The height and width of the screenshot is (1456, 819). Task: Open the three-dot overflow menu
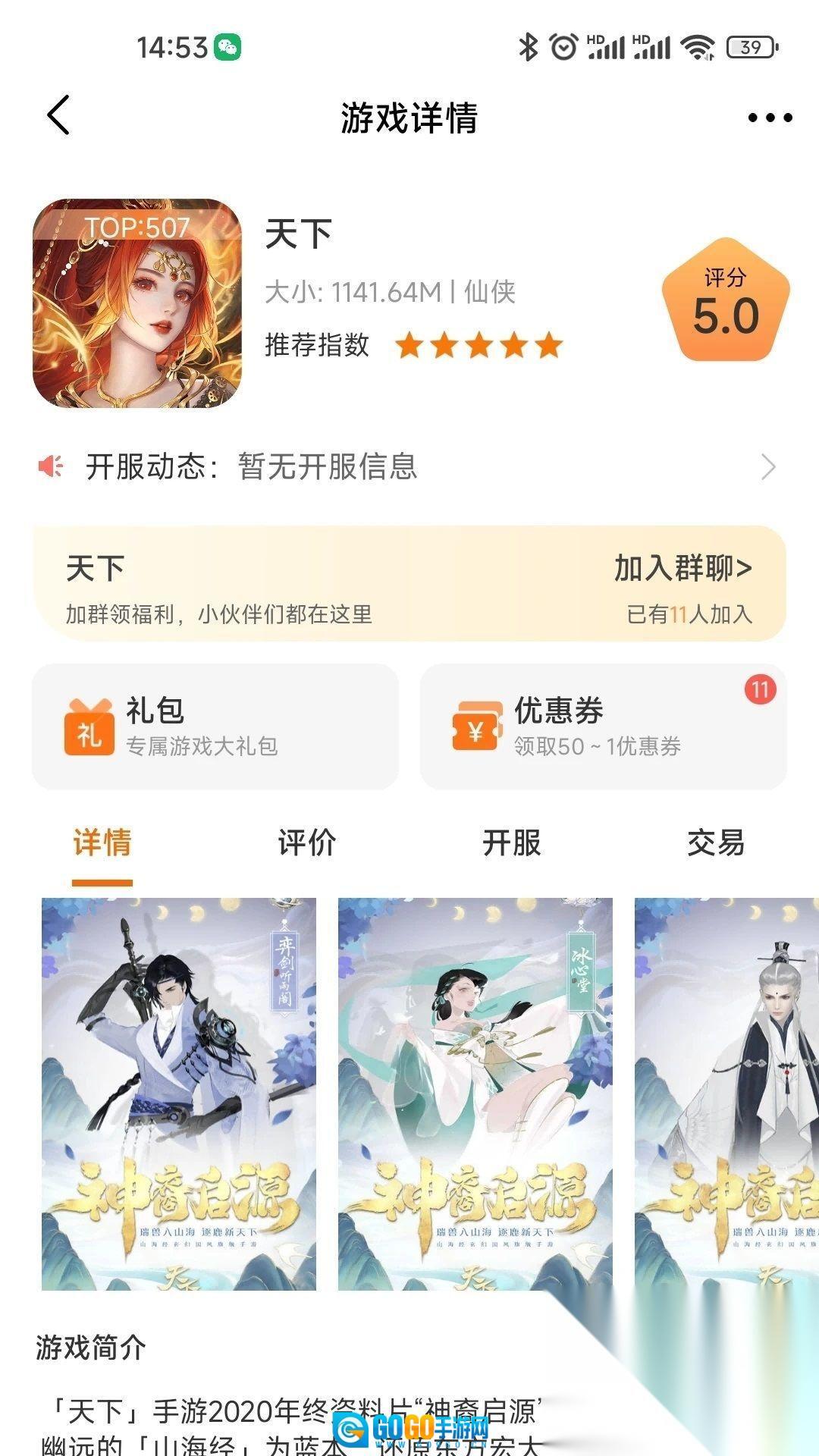[x=769, y=118]
